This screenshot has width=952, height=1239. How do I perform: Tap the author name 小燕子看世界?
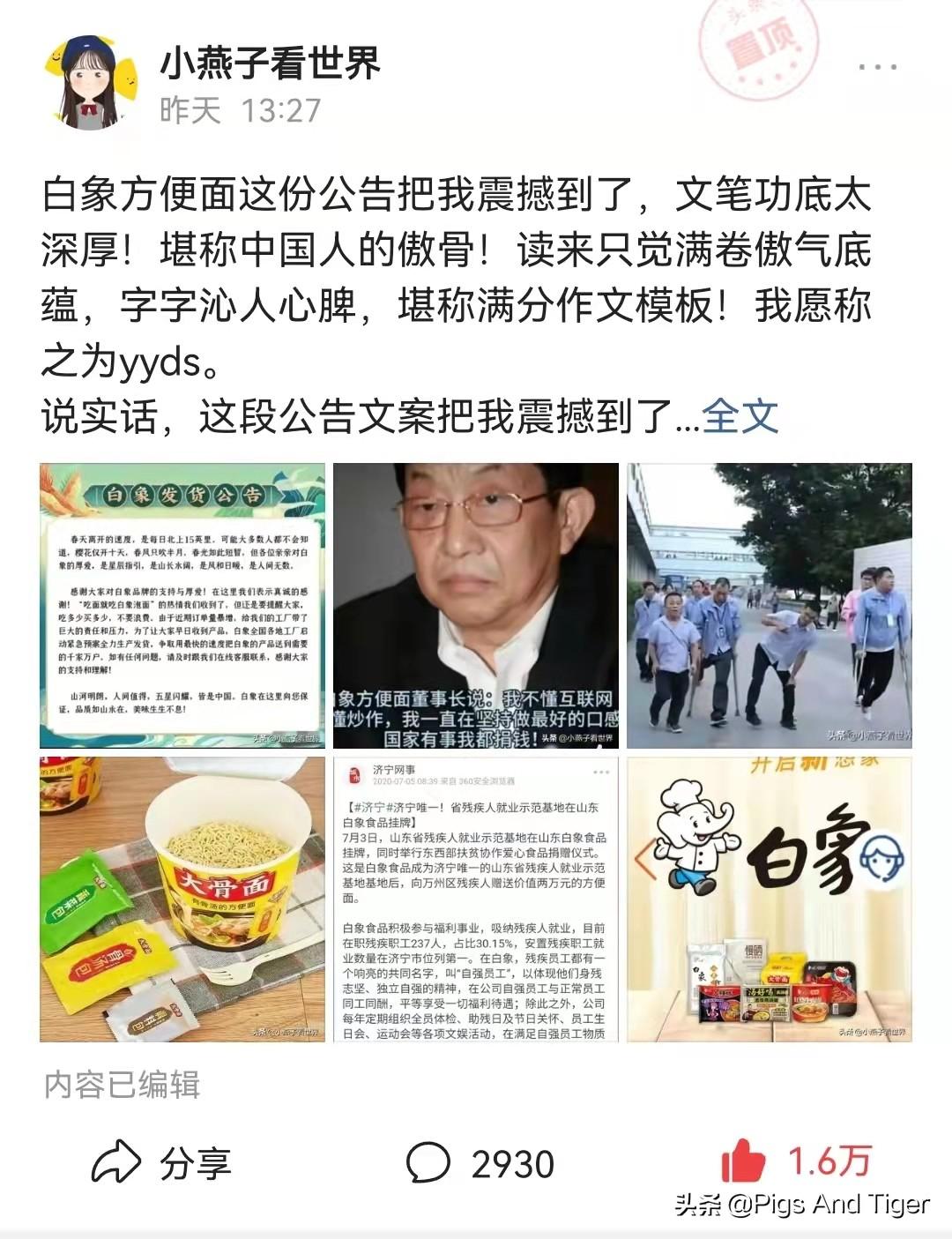[270, 63]
